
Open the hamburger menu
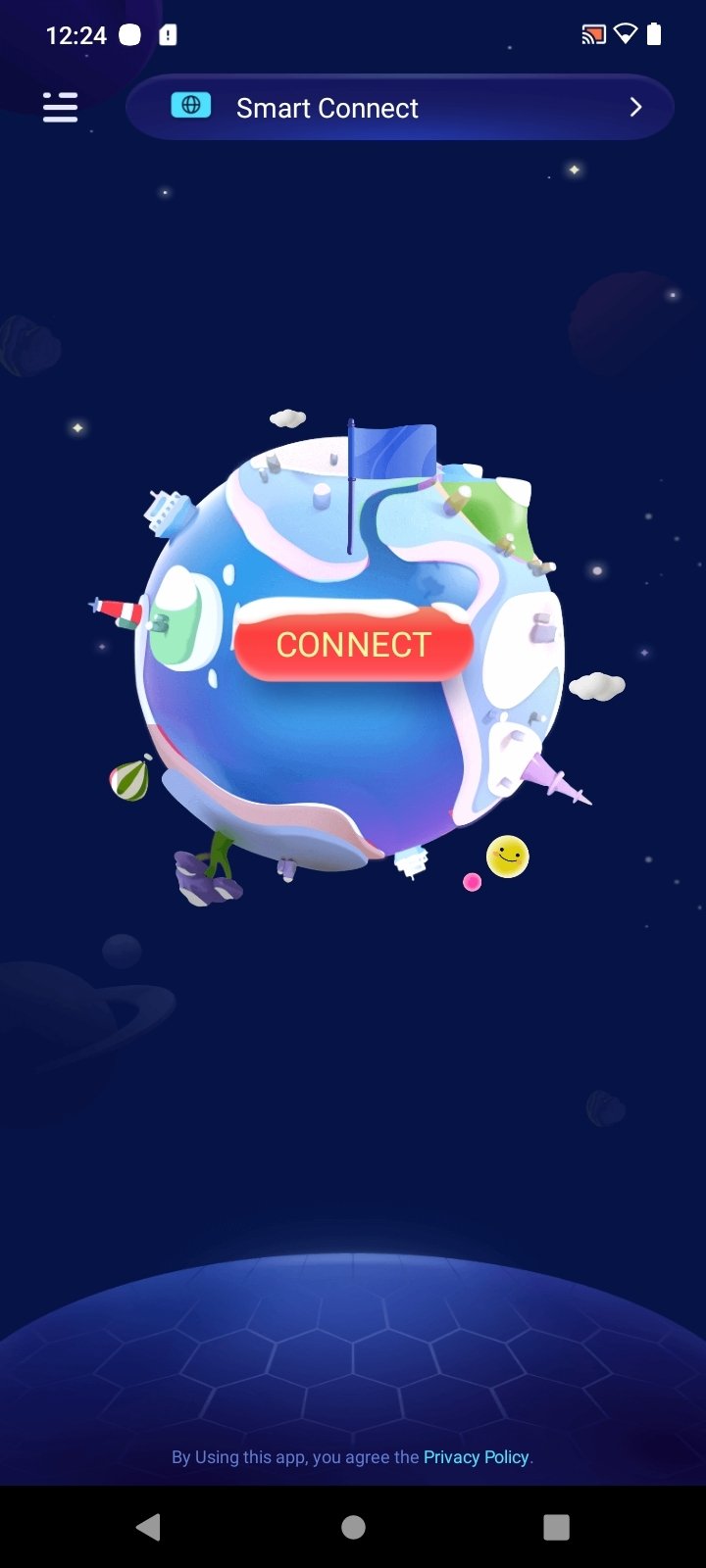60,107
